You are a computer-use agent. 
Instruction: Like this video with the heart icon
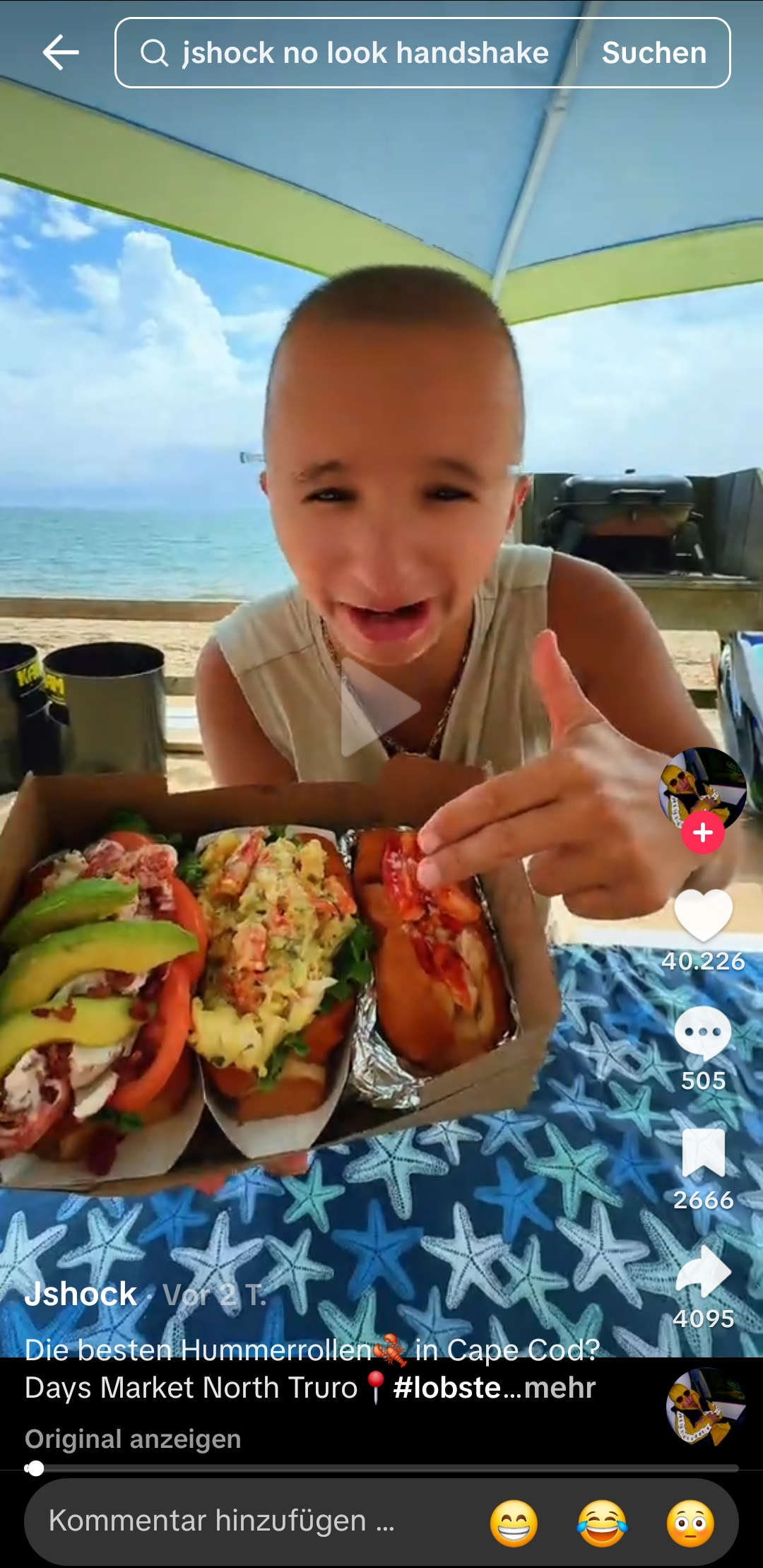pyautogui.click(x=703, y=914)
